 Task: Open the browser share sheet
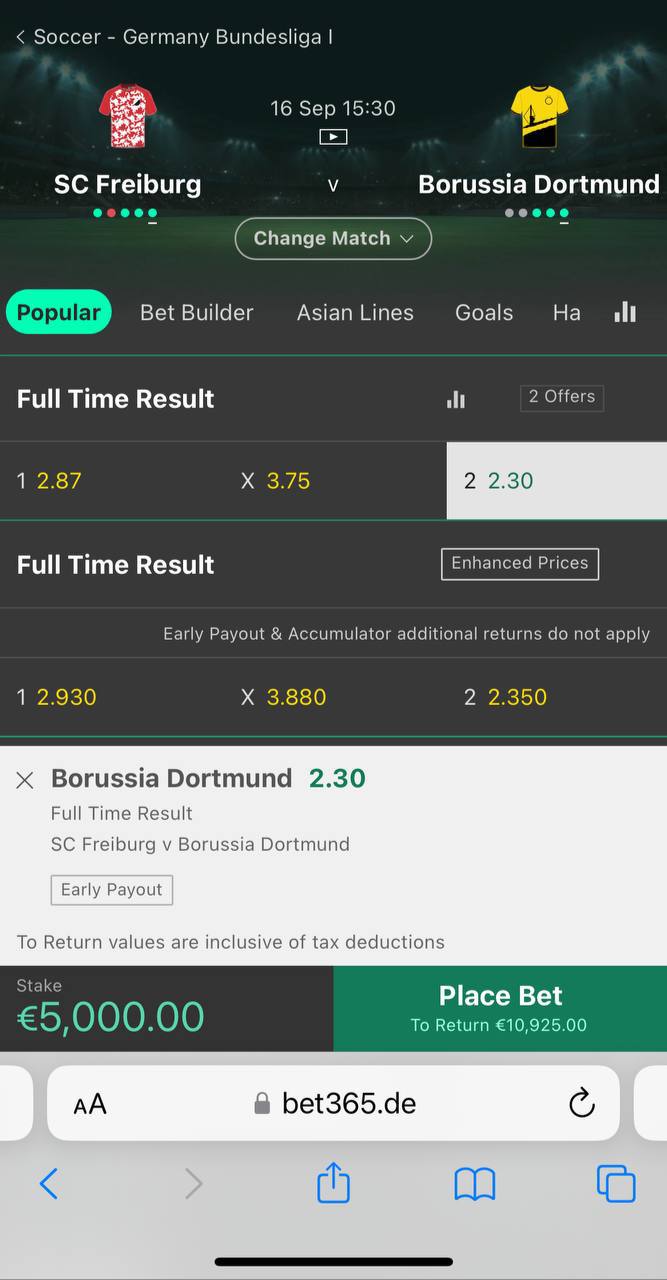(333, 1183)
